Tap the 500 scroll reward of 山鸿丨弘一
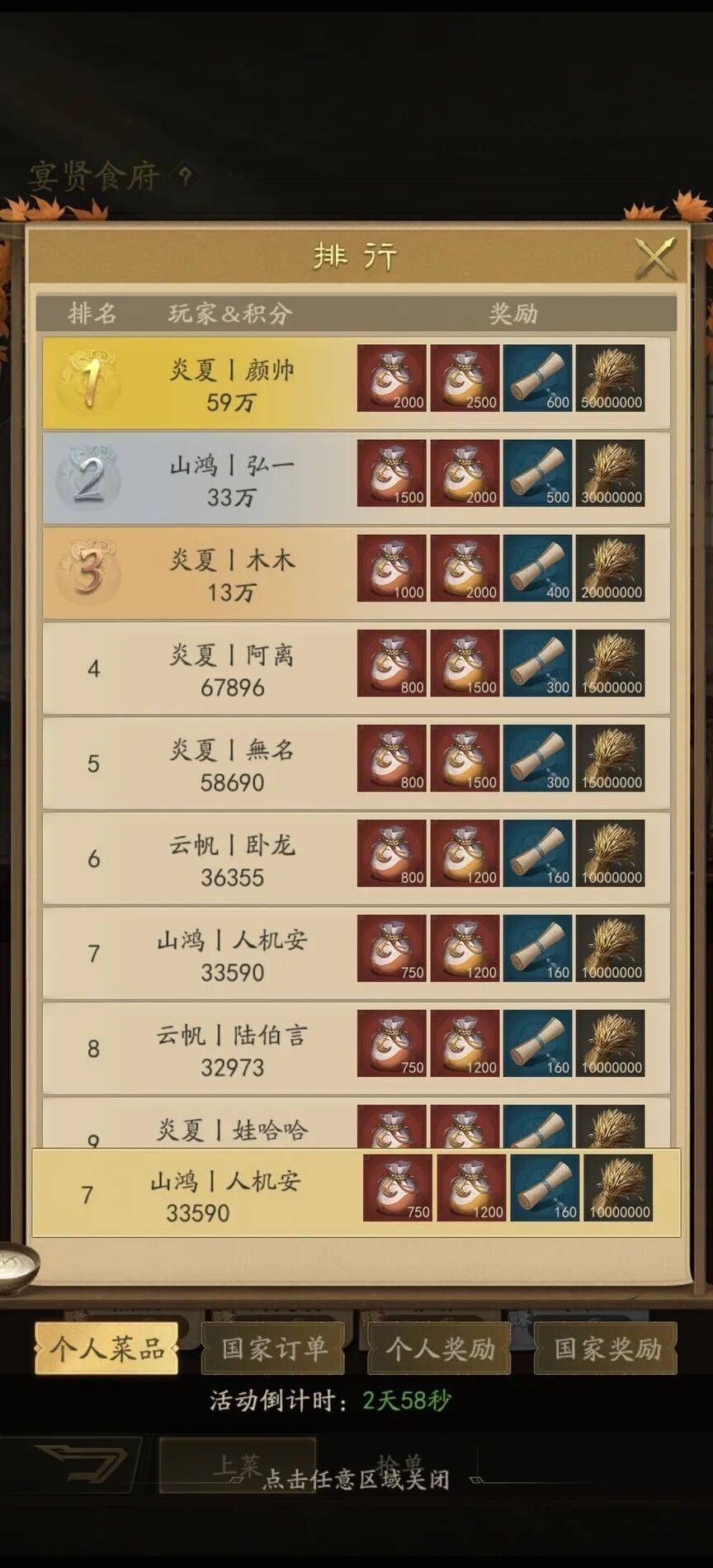 point(537,474)
